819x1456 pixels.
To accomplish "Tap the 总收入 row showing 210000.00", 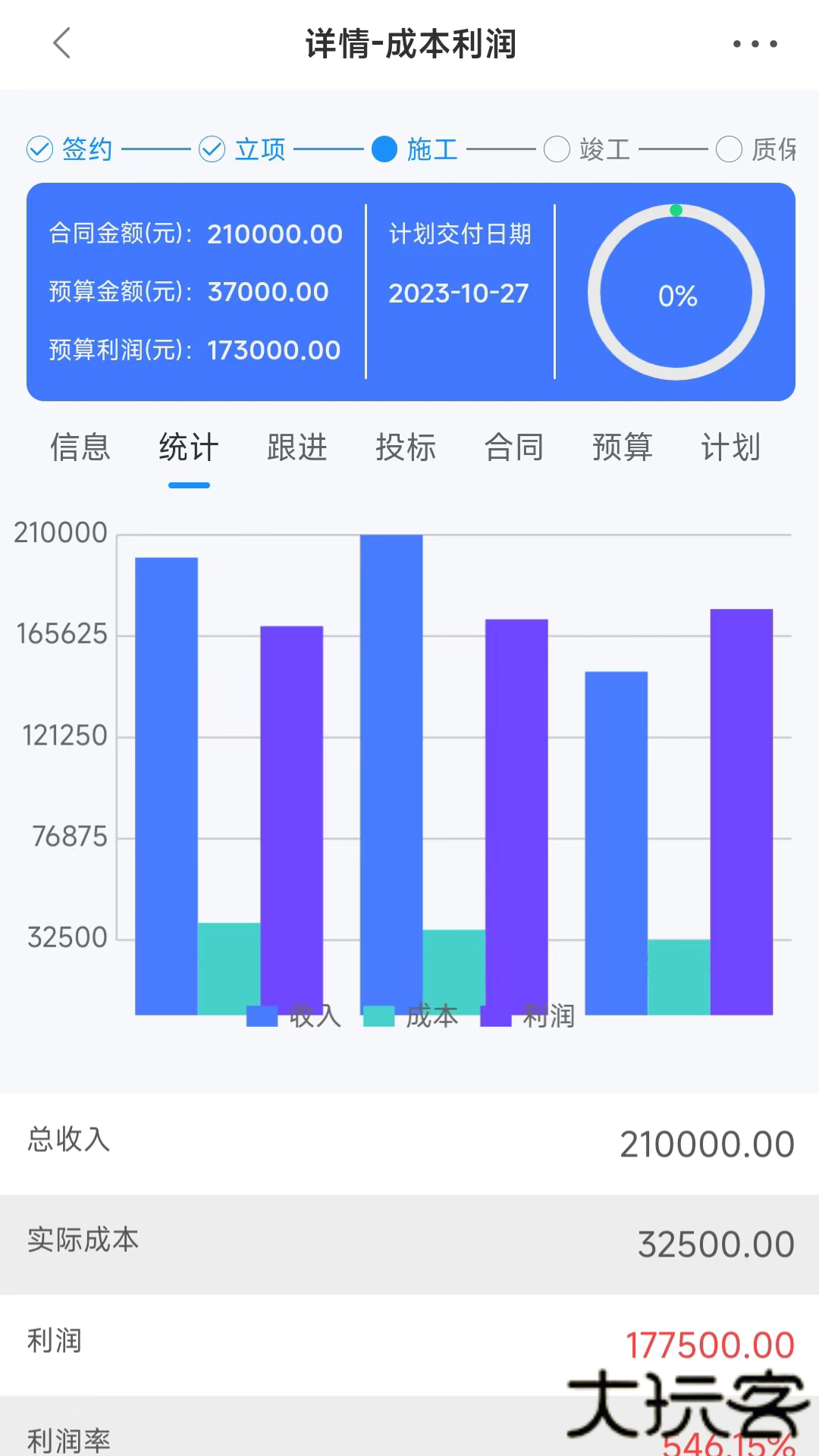I will (x=409, y=1141).
